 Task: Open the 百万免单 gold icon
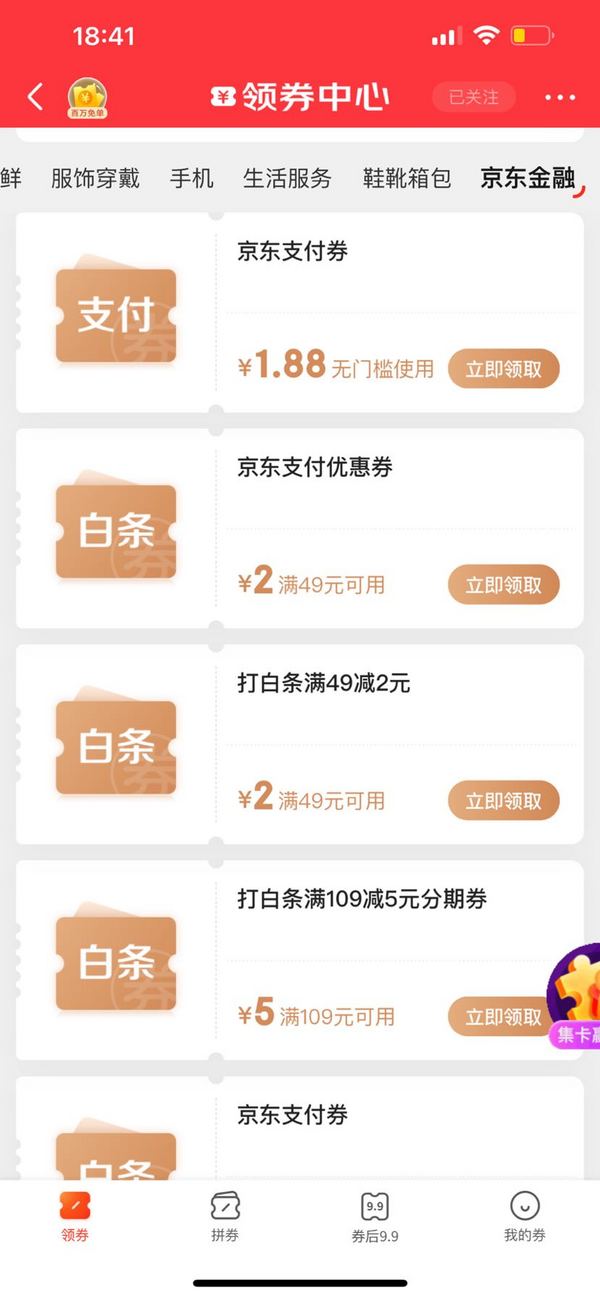pos(88,99)
